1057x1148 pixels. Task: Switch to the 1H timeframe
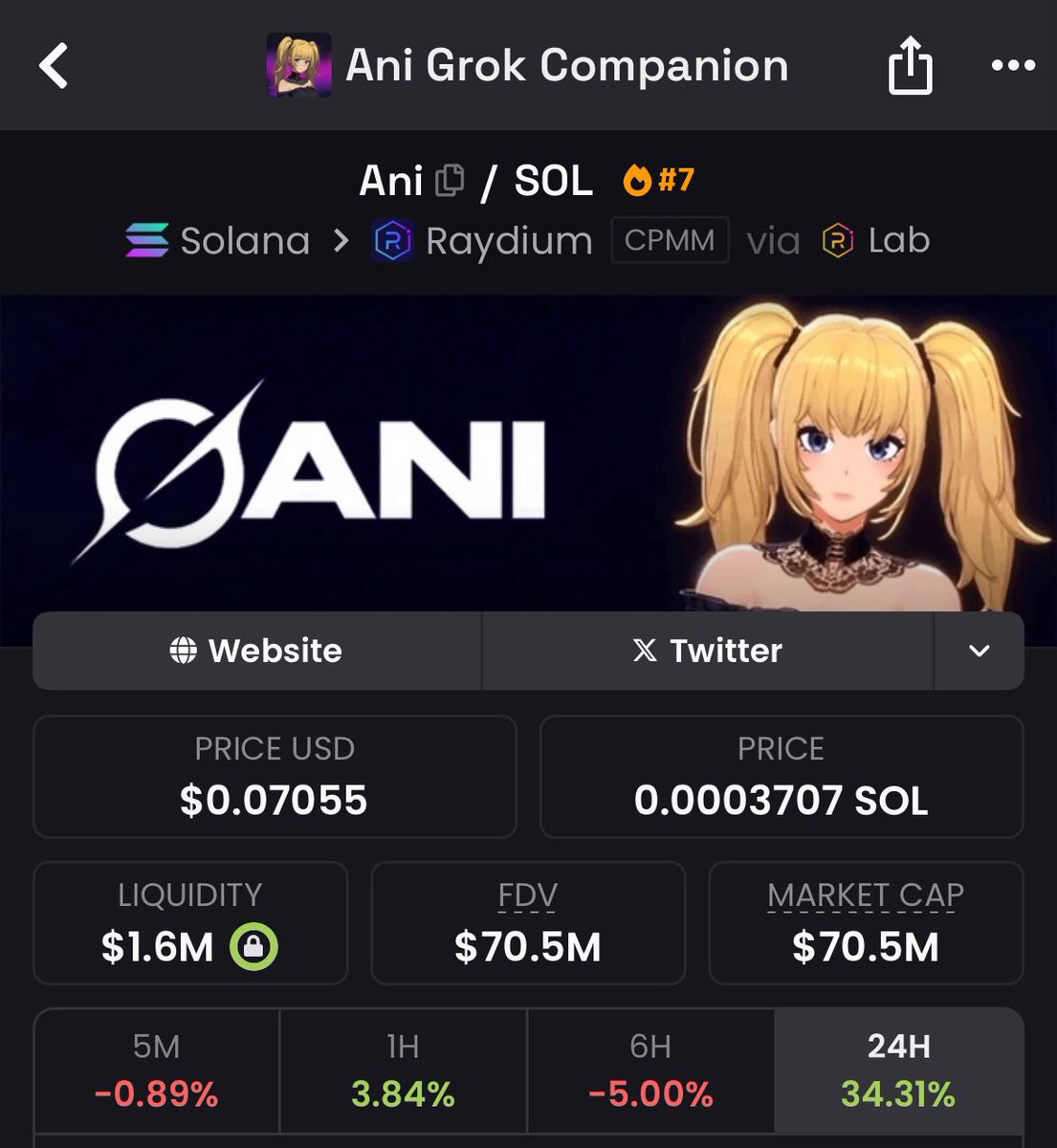403,1071
